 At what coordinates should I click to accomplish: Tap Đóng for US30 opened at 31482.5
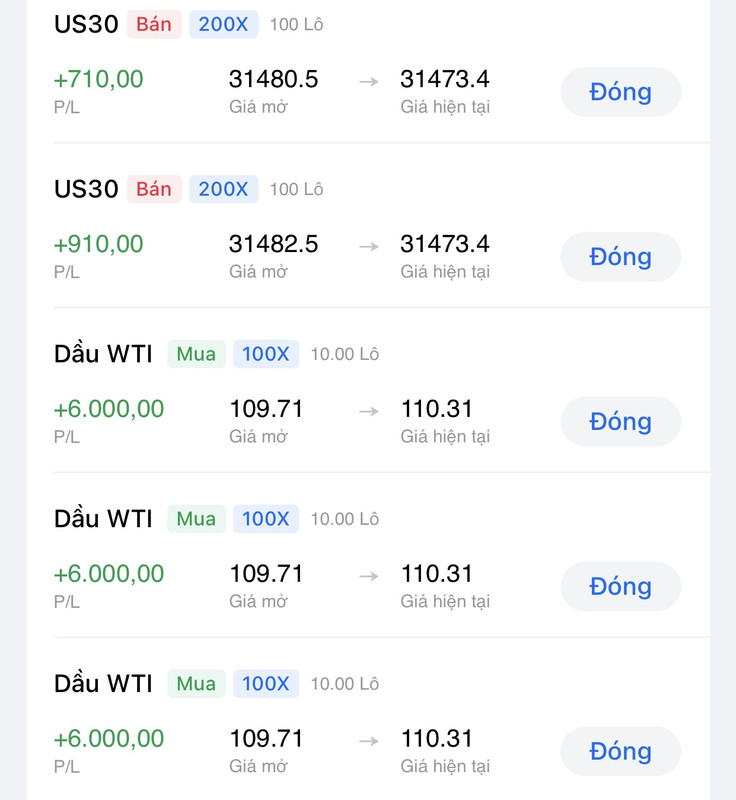pos(620,257)
